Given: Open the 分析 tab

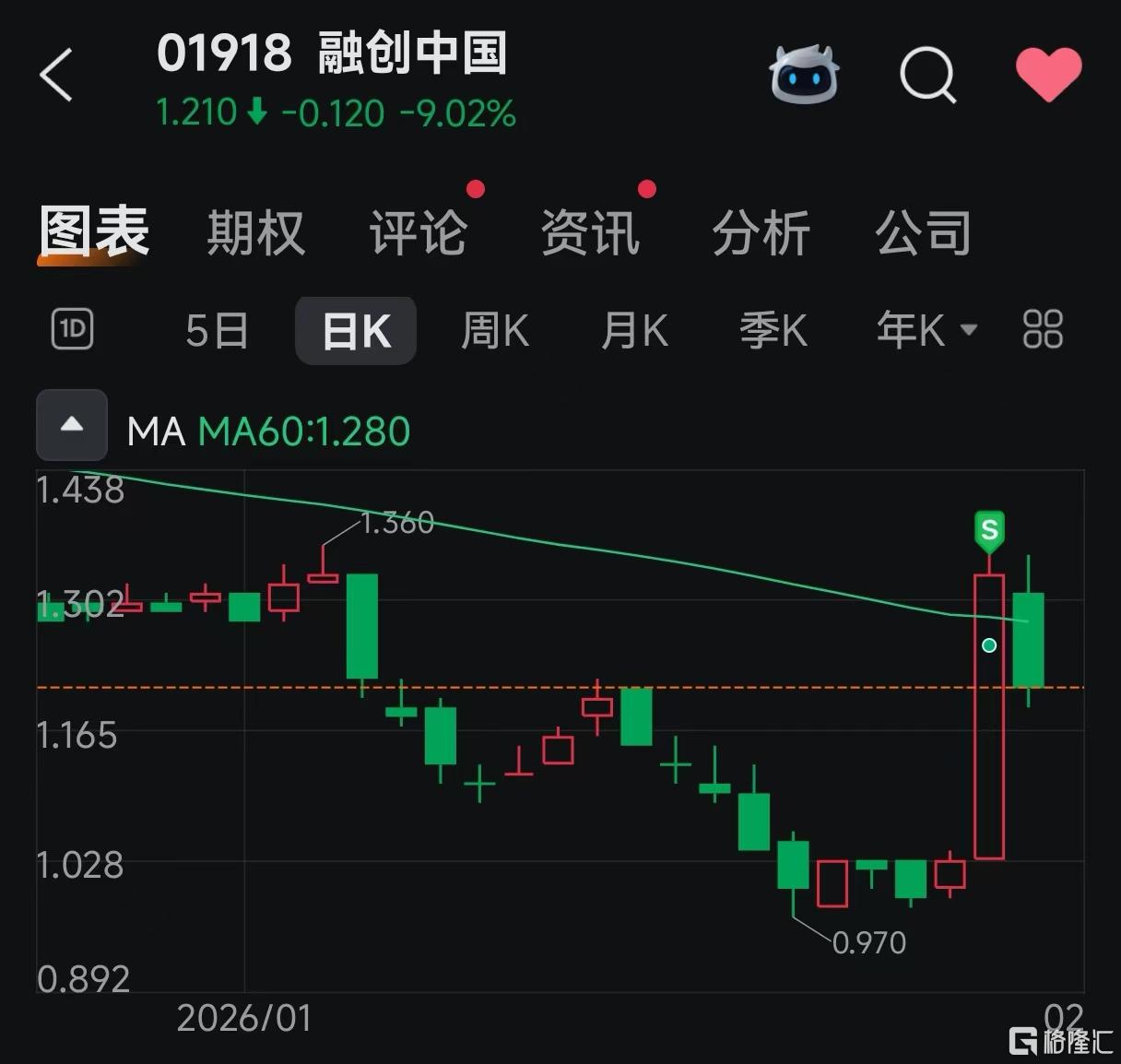Looking at the screenshot, I should pyautogui.click(x=761, y=232).
